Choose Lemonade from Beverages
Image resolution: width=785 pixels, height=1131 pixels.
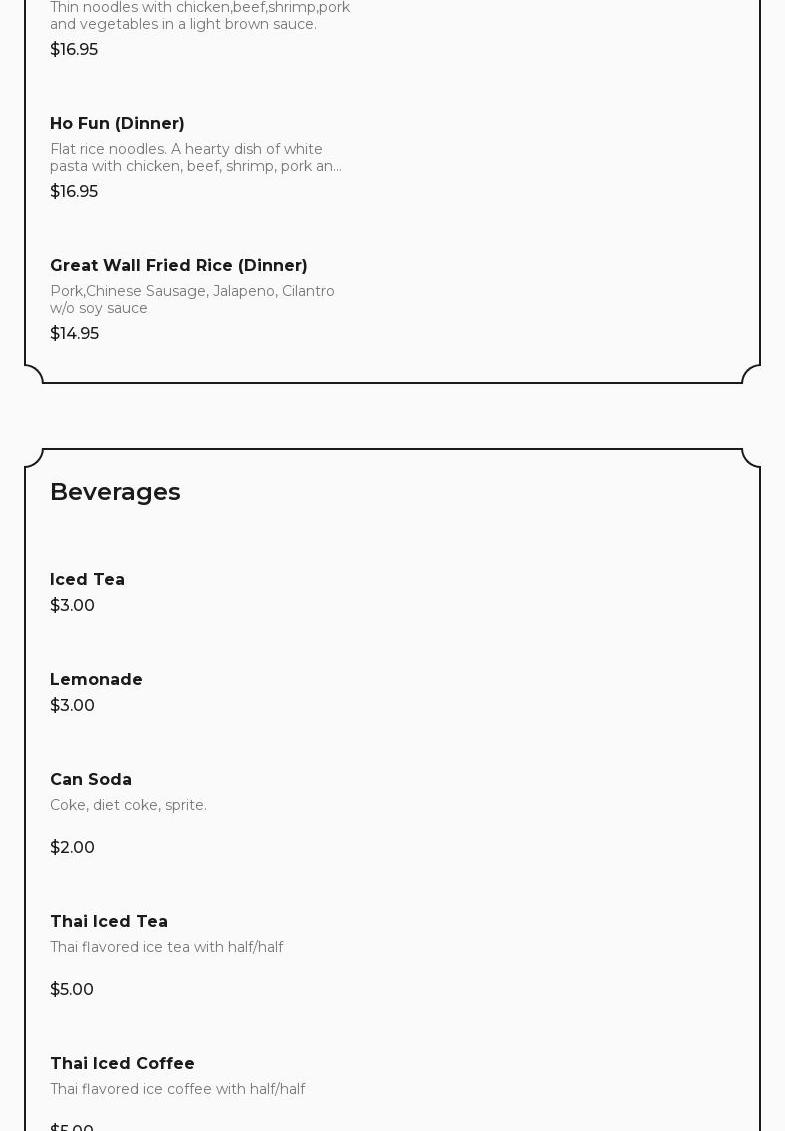pyautogui.click(x=96, y=680)
